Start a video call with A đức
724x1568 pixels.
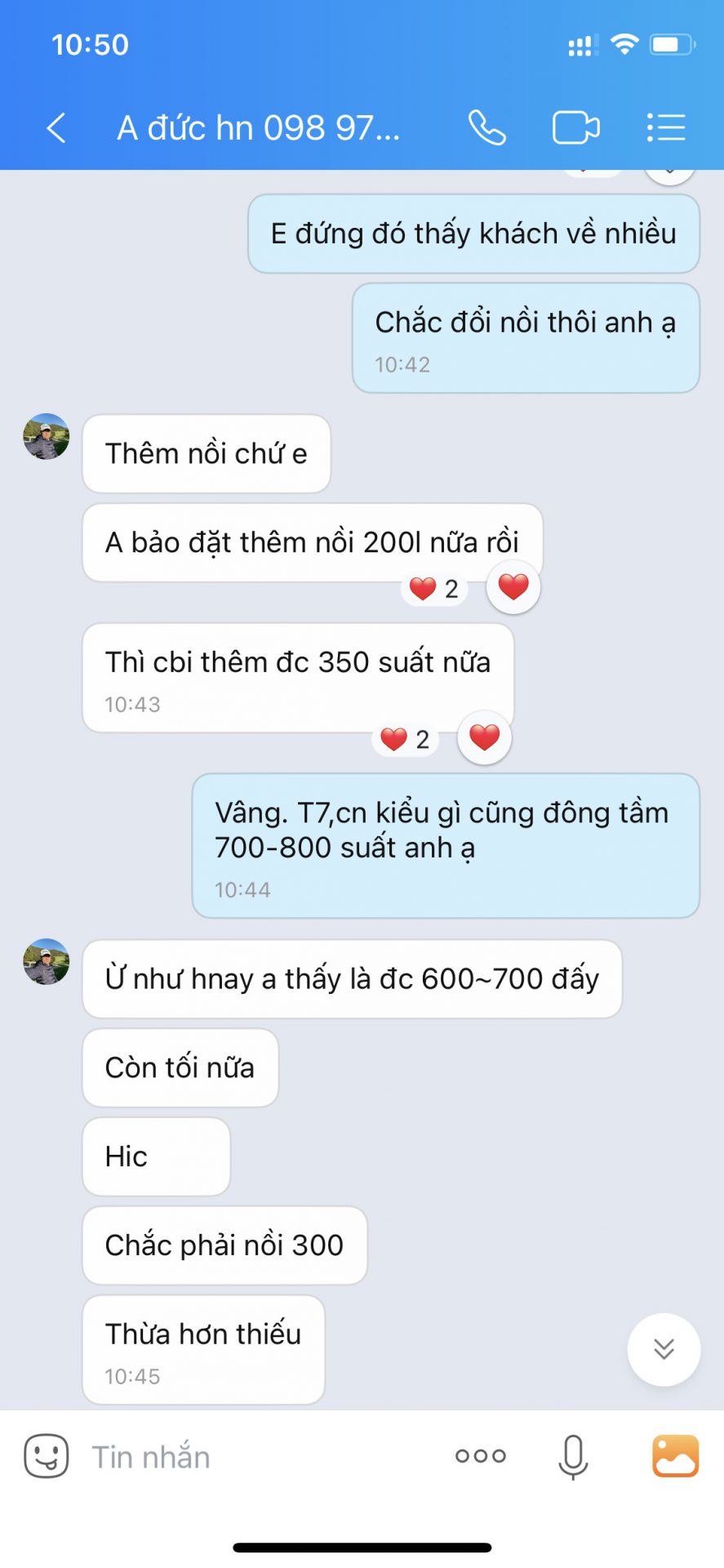(575, 128)
